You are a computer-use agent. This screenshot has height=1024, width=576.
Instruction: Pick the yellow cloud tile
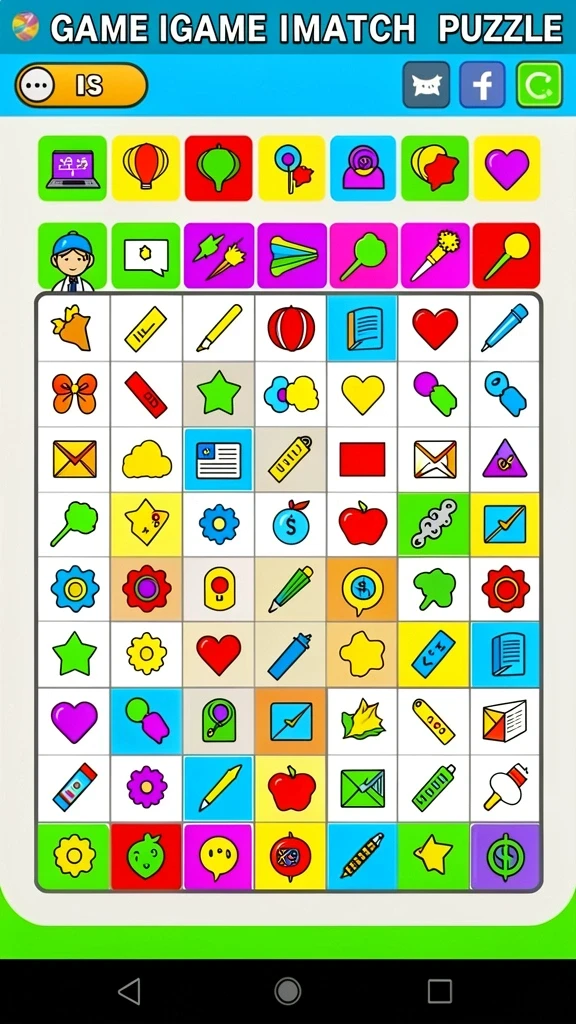147,460
